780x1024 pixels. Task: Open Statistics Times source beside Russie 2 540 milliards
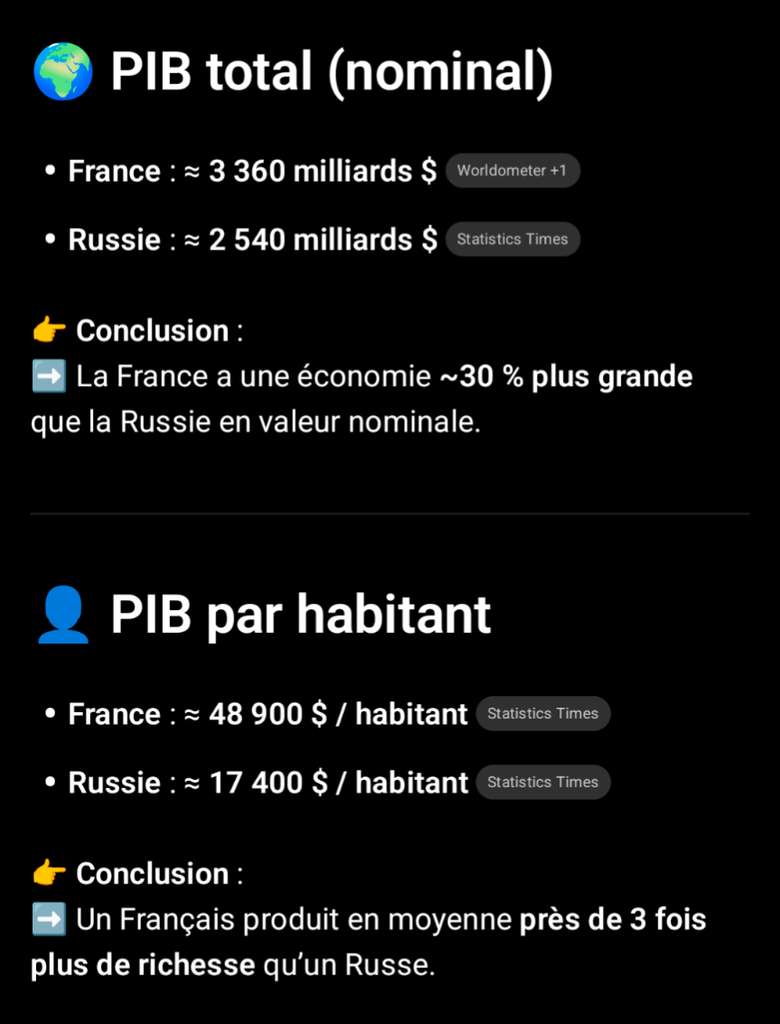(x=512, y=239)
